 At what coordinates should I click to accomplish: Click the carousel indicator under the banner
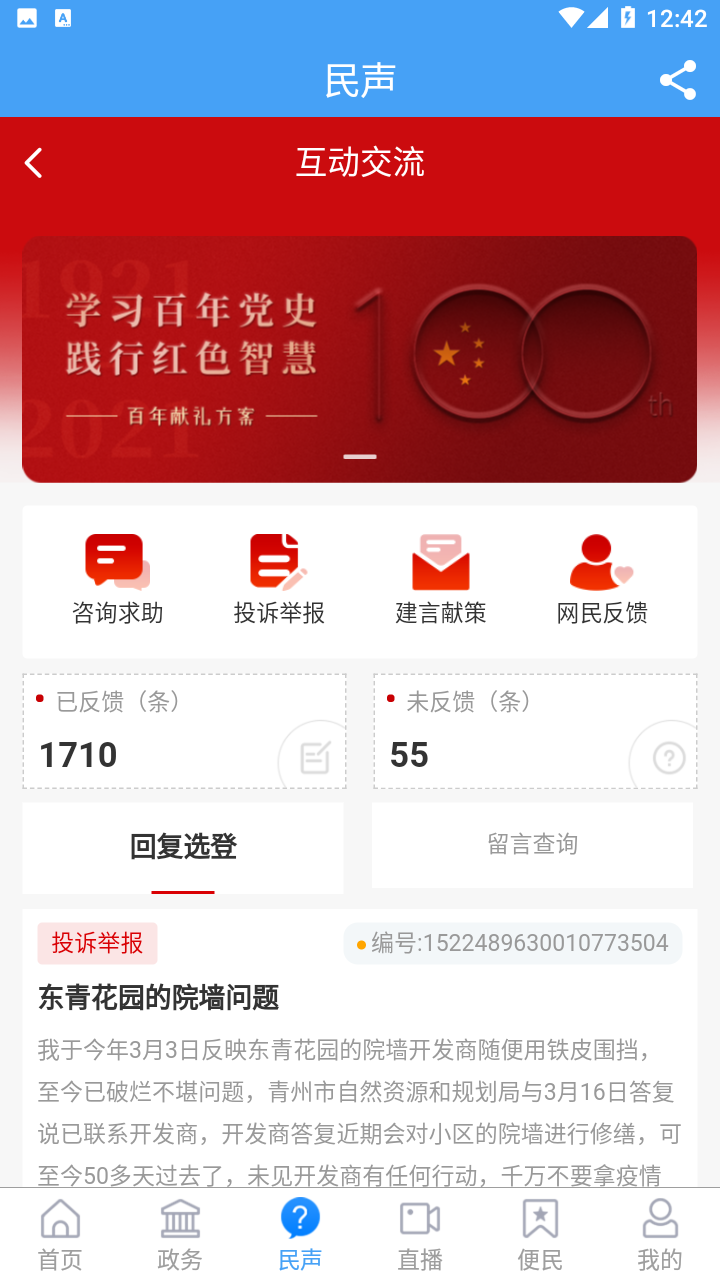point(359,456)
